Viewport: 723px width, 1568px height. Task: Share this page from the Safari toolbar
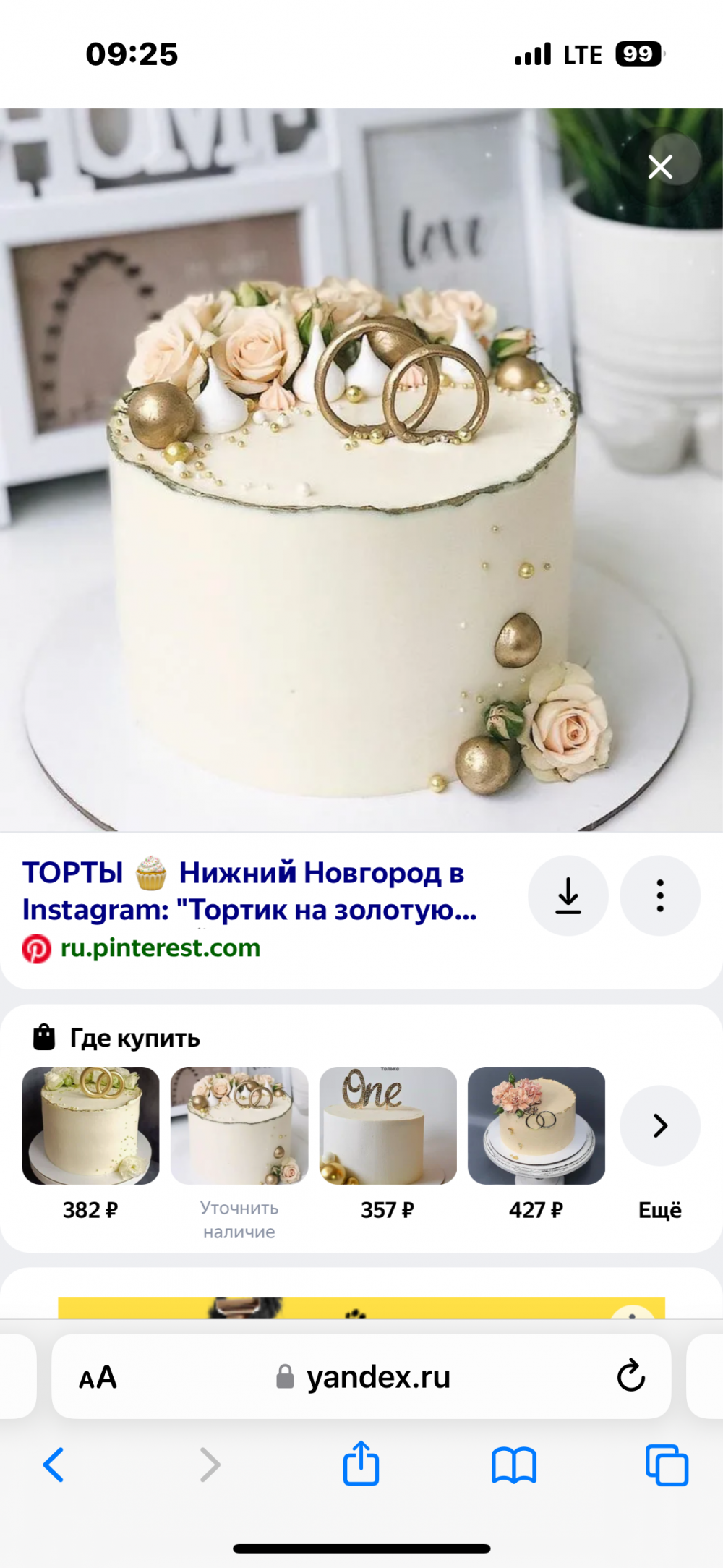point(361,1464)
